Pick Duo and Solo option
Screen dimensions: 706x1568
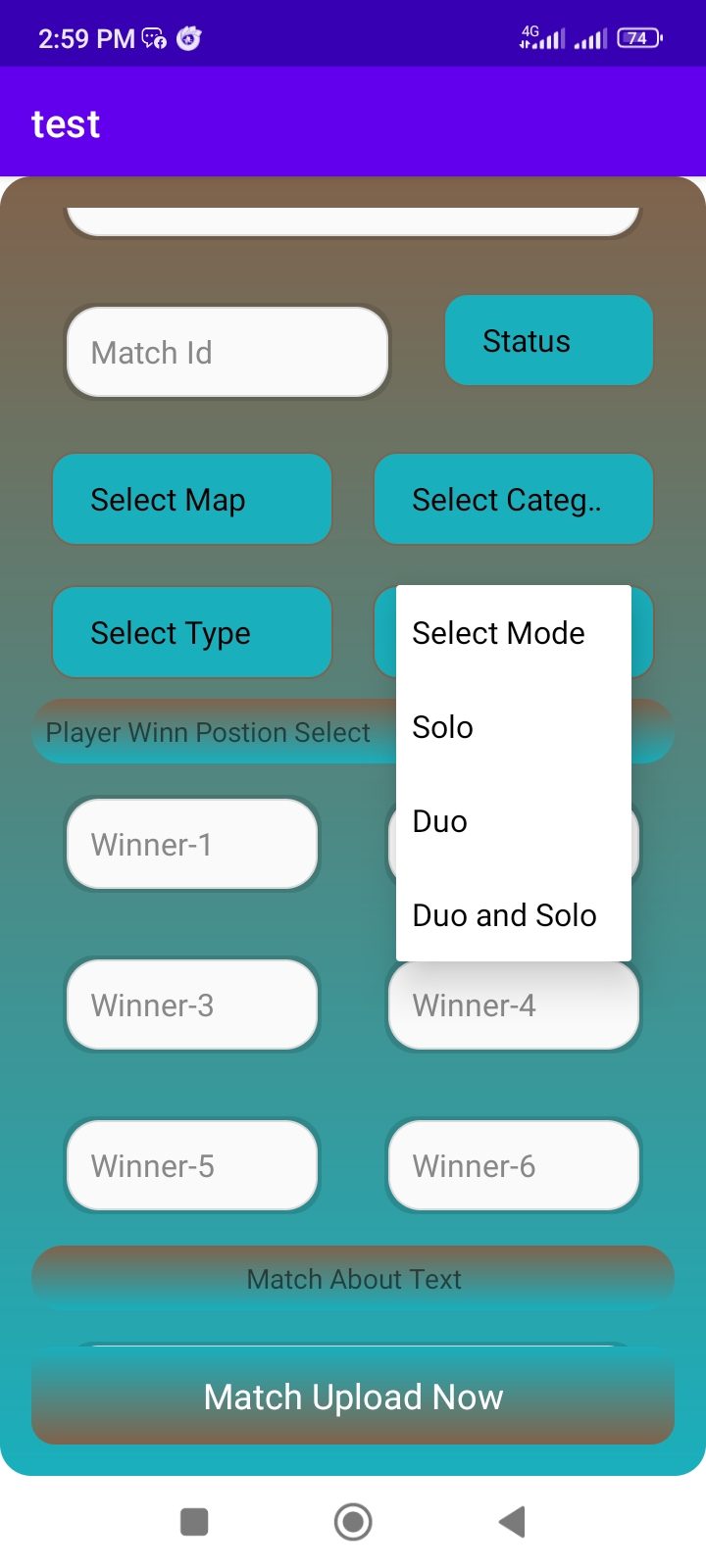tap(513, 915)
